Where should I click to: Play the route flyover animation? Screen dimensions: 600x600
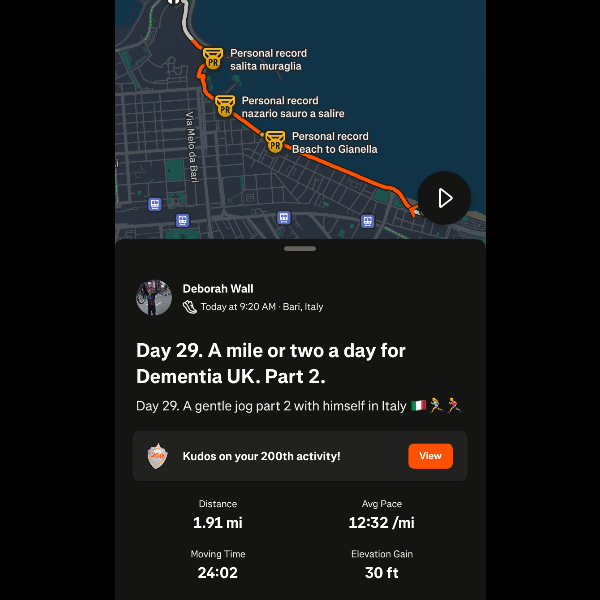pyautogui.click(x=444, y=198)
